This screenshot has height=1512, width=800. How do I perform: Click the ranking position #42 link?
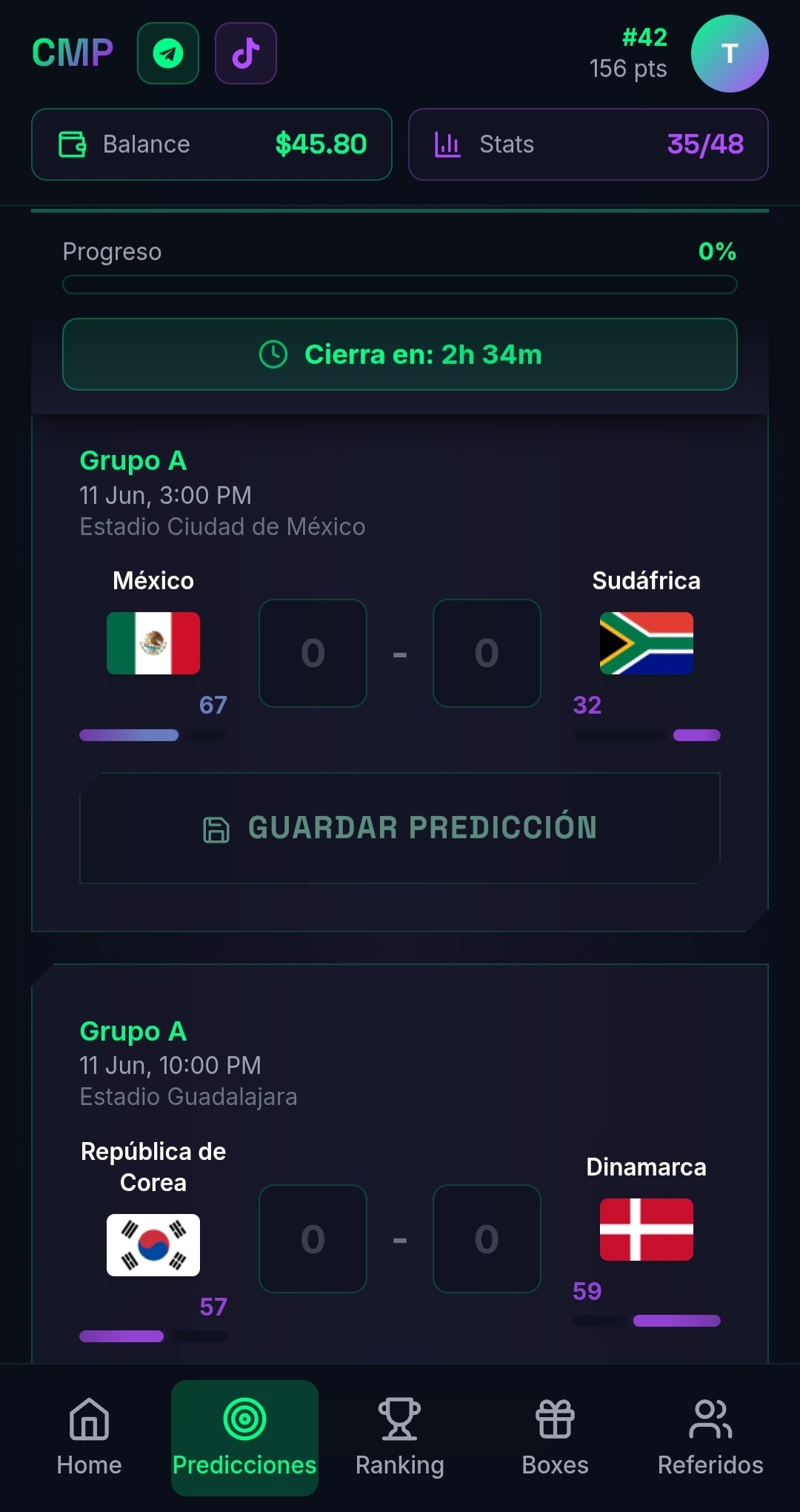coord(645,39)
